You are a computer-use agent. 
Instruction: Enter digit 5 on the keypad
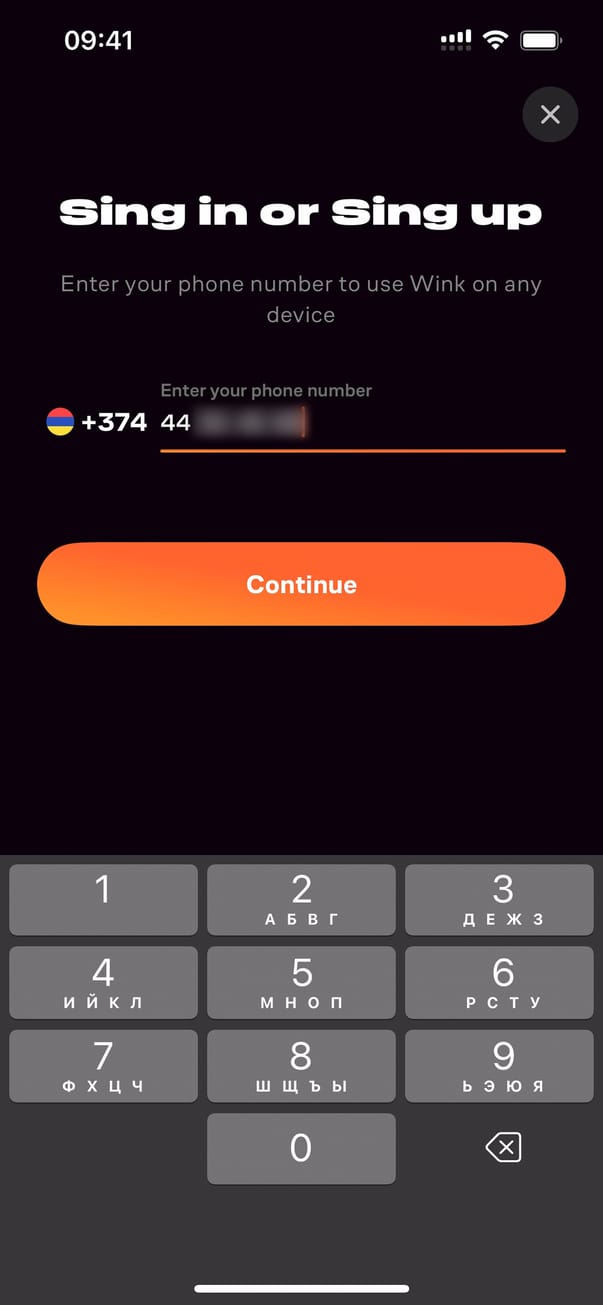[301, 982]
